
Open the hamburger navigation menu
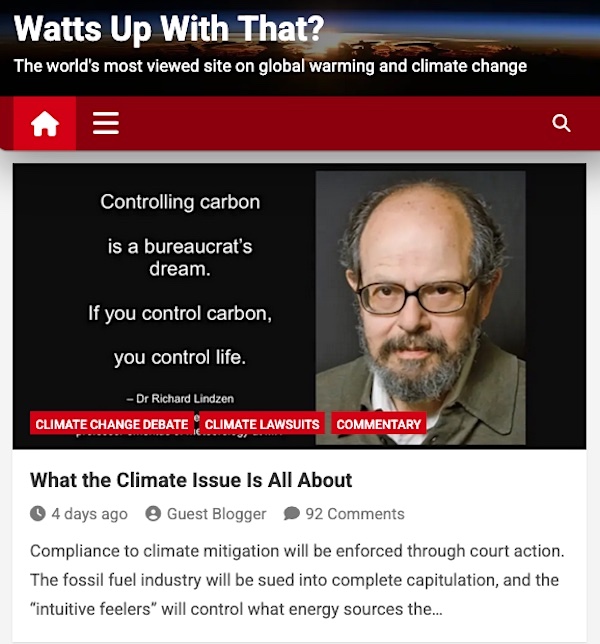[x=106, y=124]
